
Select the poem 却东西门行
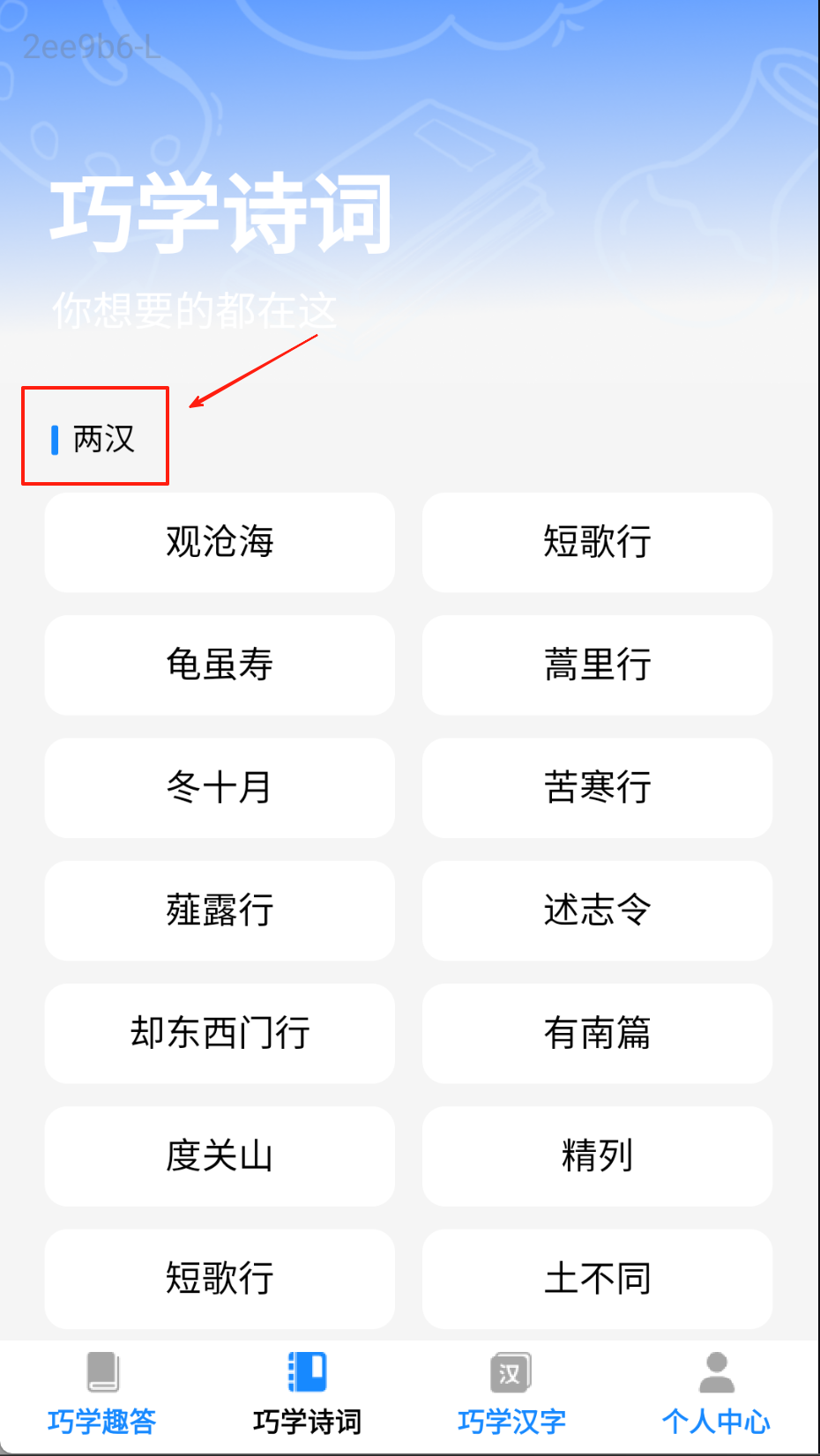220,1033
